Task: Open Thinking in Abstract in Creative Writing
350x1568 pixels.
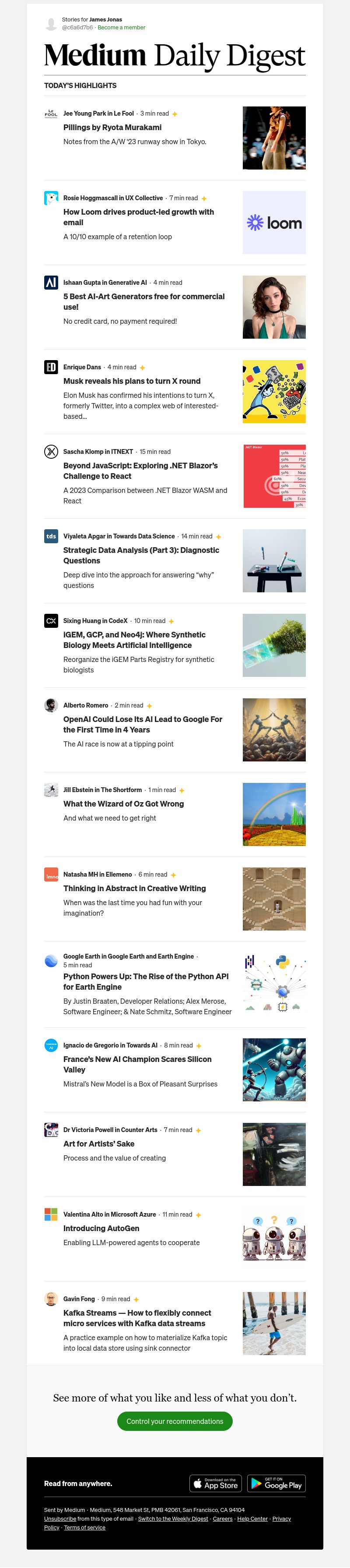Action: (134, 888)
